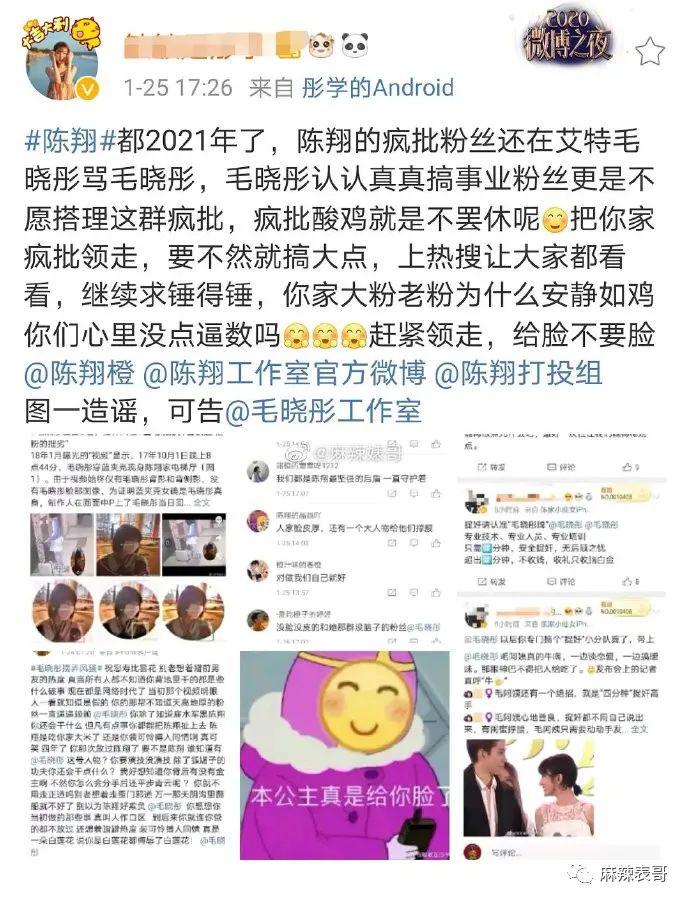690x904 pixels.
Task: Open the #陈翔# hashtag topic
Action: [62, 140]
